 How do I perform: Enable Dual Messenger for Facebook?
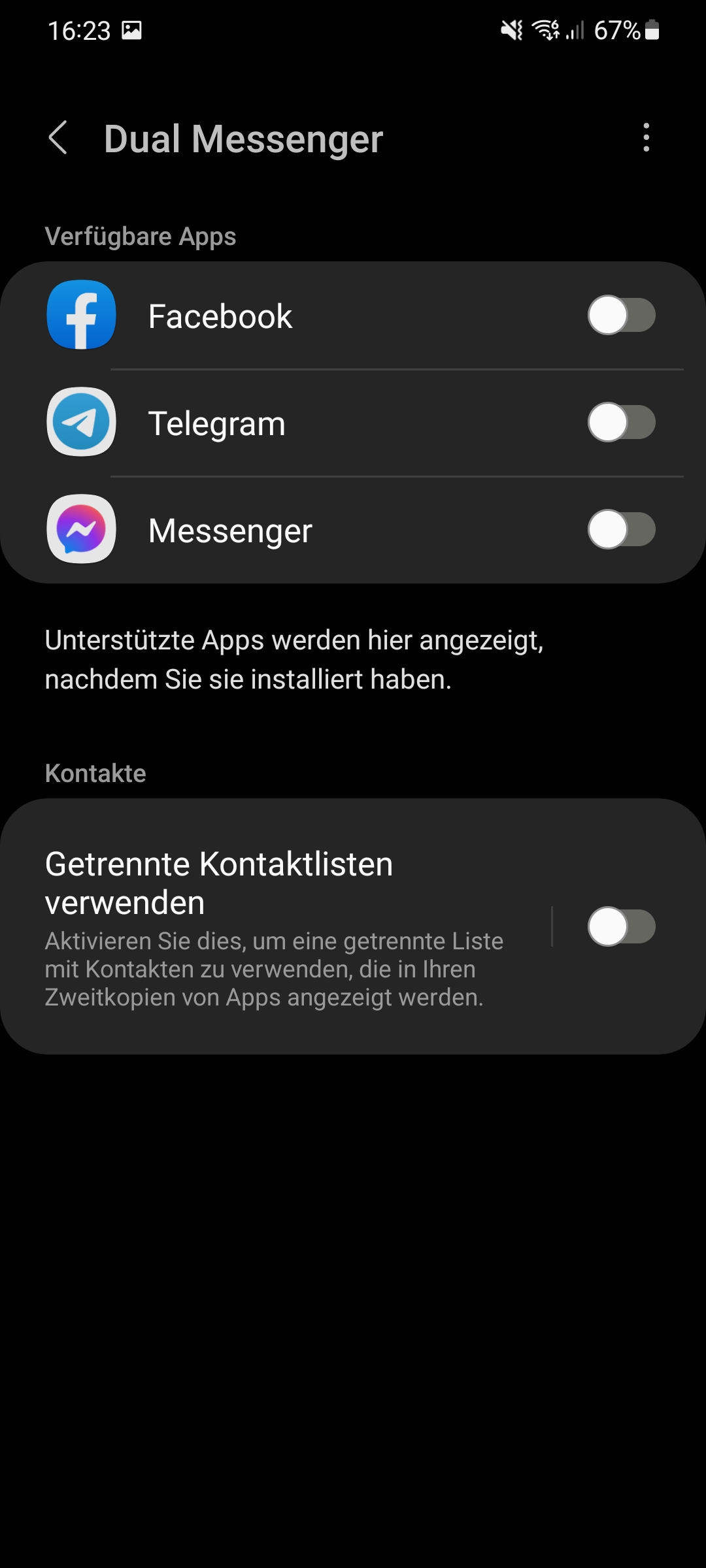622,316
